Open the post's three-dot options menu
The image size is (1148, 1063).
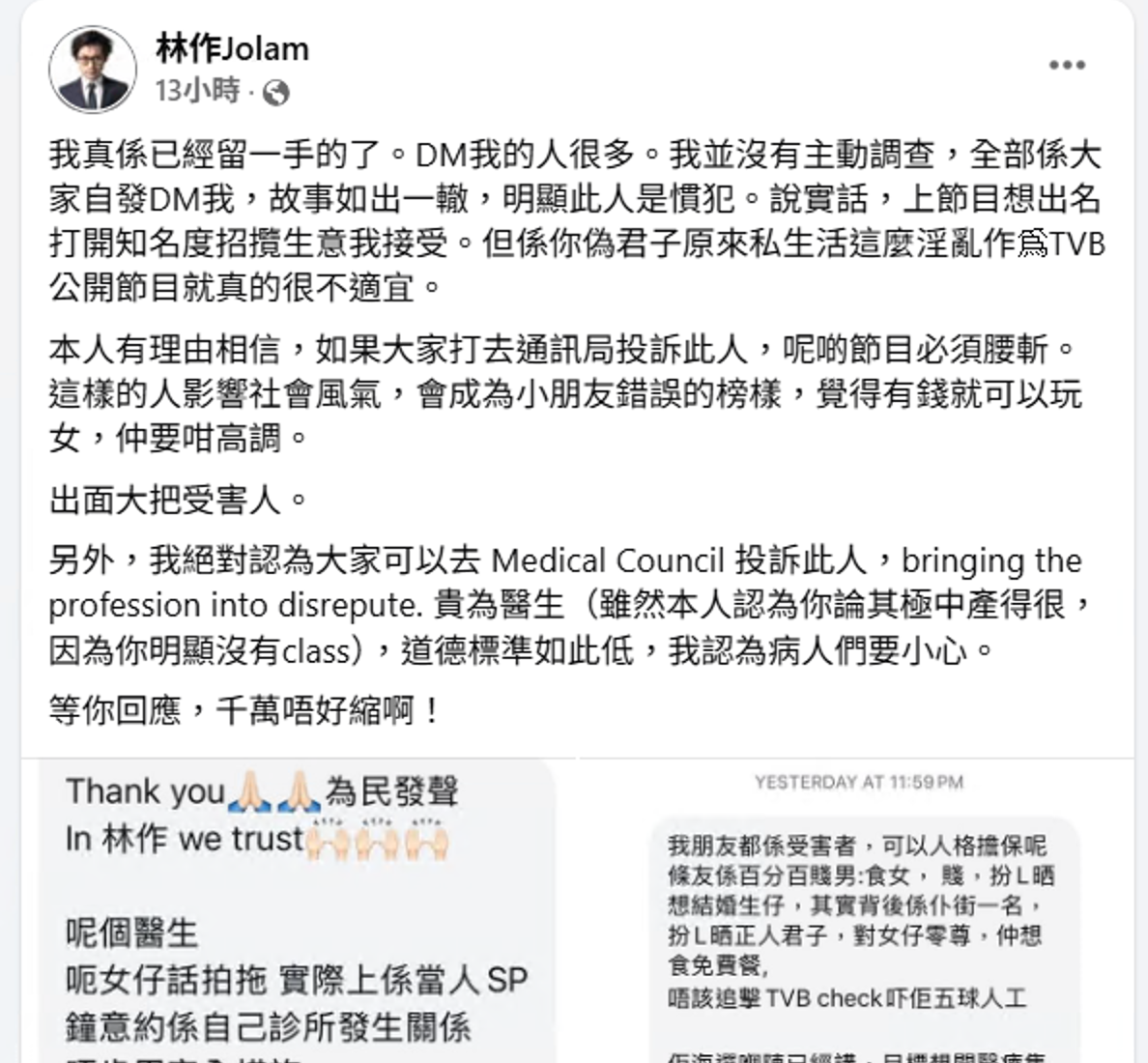pyautogui.click(x=1067, y=65)
